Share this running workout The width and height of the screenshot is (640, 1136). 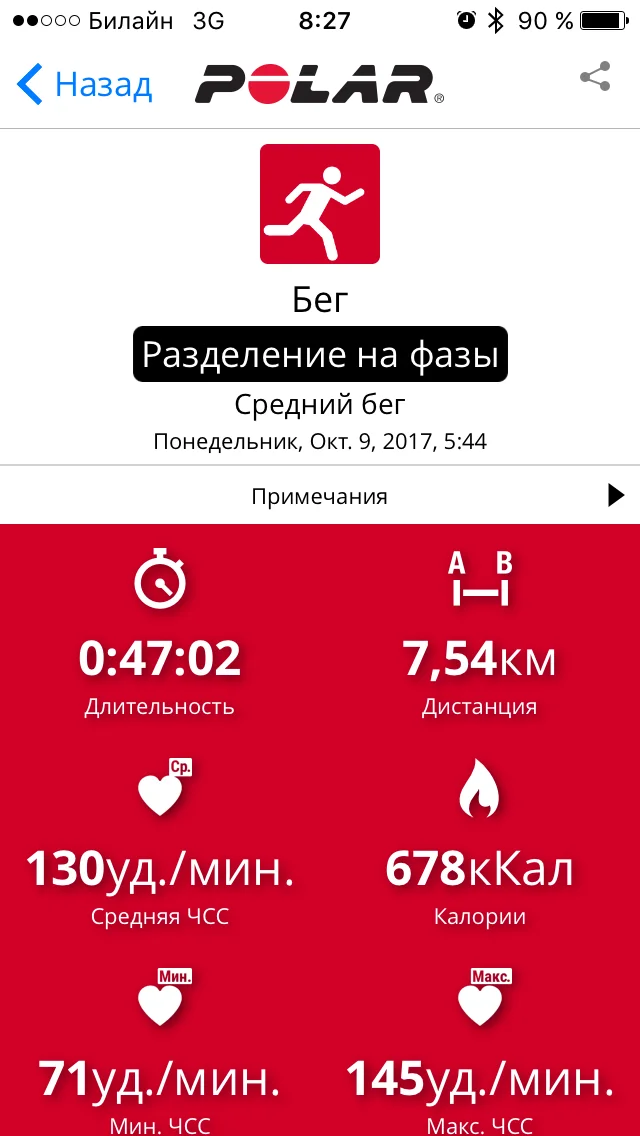595,78
